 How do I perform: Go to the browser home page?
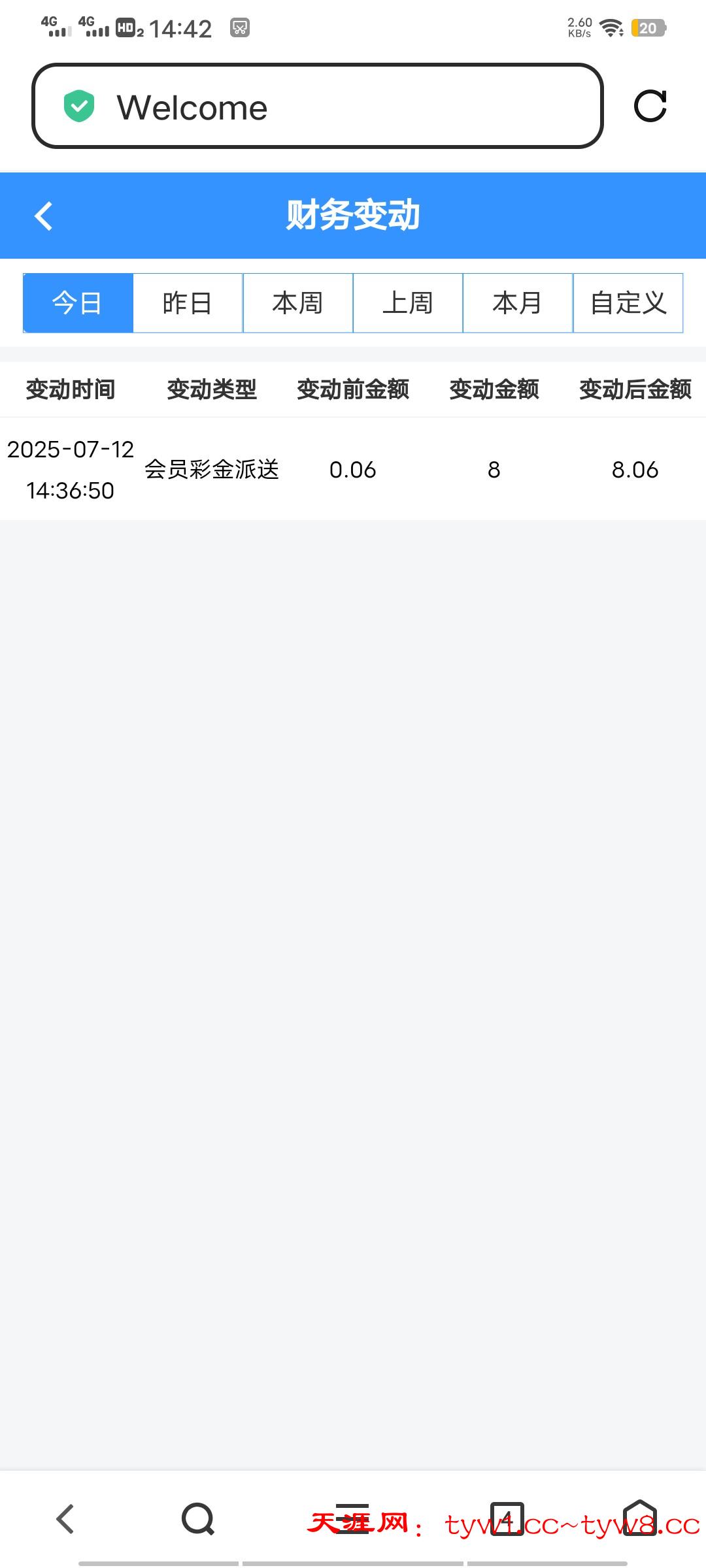point(639,1518)
